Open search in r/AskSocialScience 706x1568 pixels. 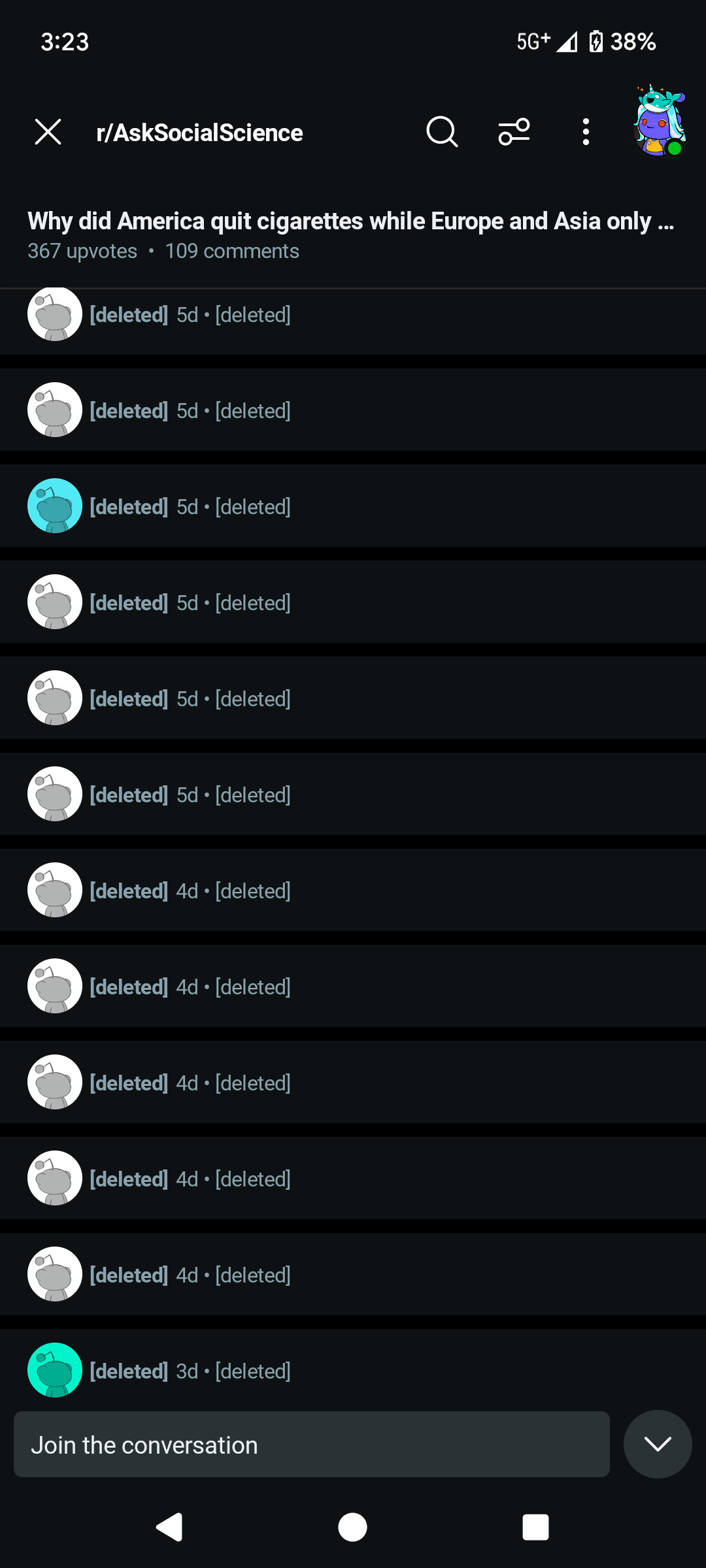coord(442,132)
